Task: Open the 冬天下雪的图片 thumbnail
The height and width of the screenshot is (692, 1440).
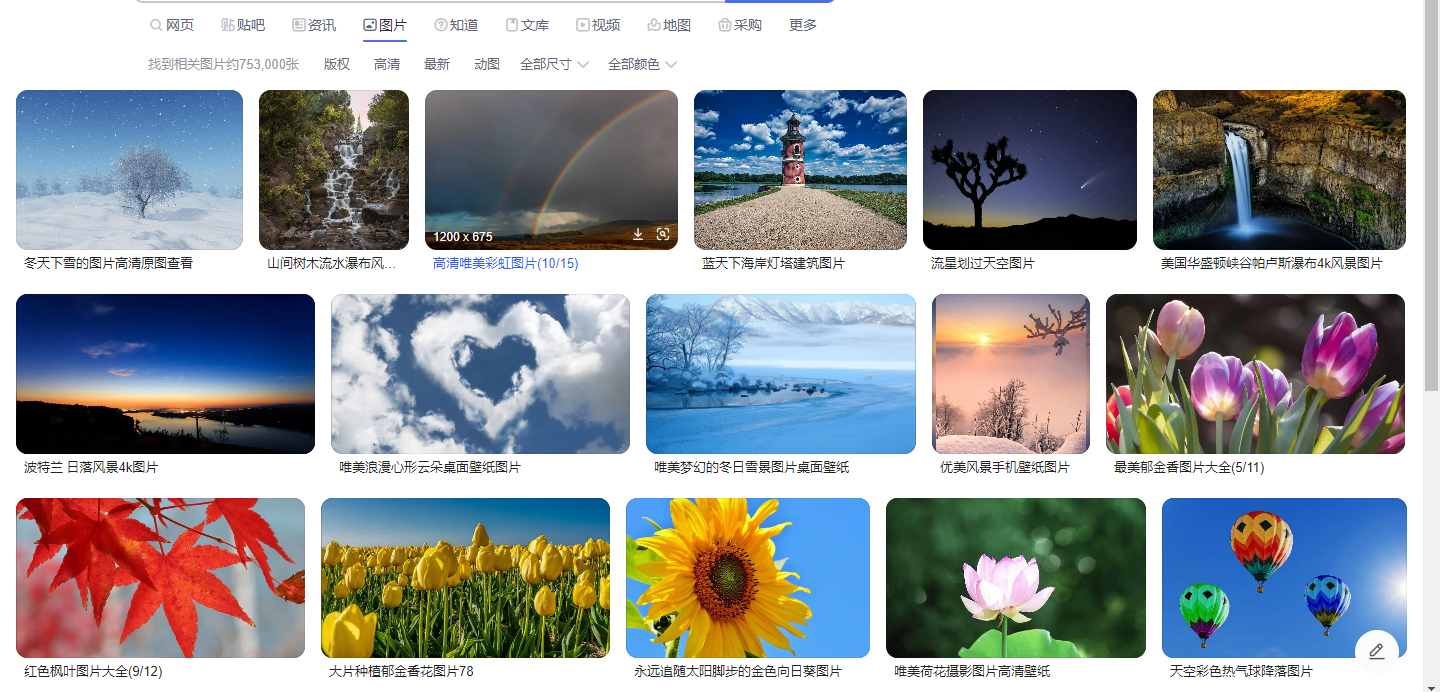Action: (129, 169)
